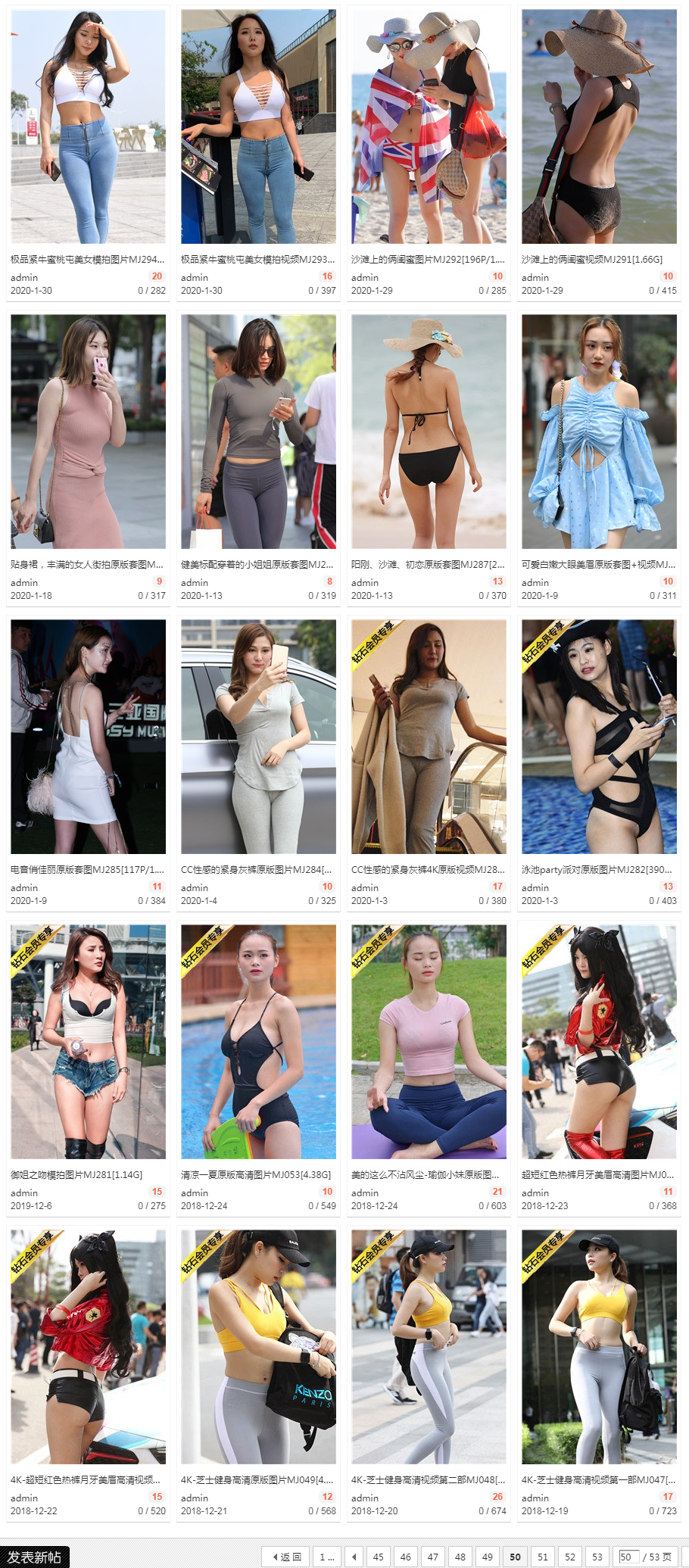
Task: Open post 沙滩上的俩闺蜜视频MJ291[1.66G]
Action: [591, 259]
